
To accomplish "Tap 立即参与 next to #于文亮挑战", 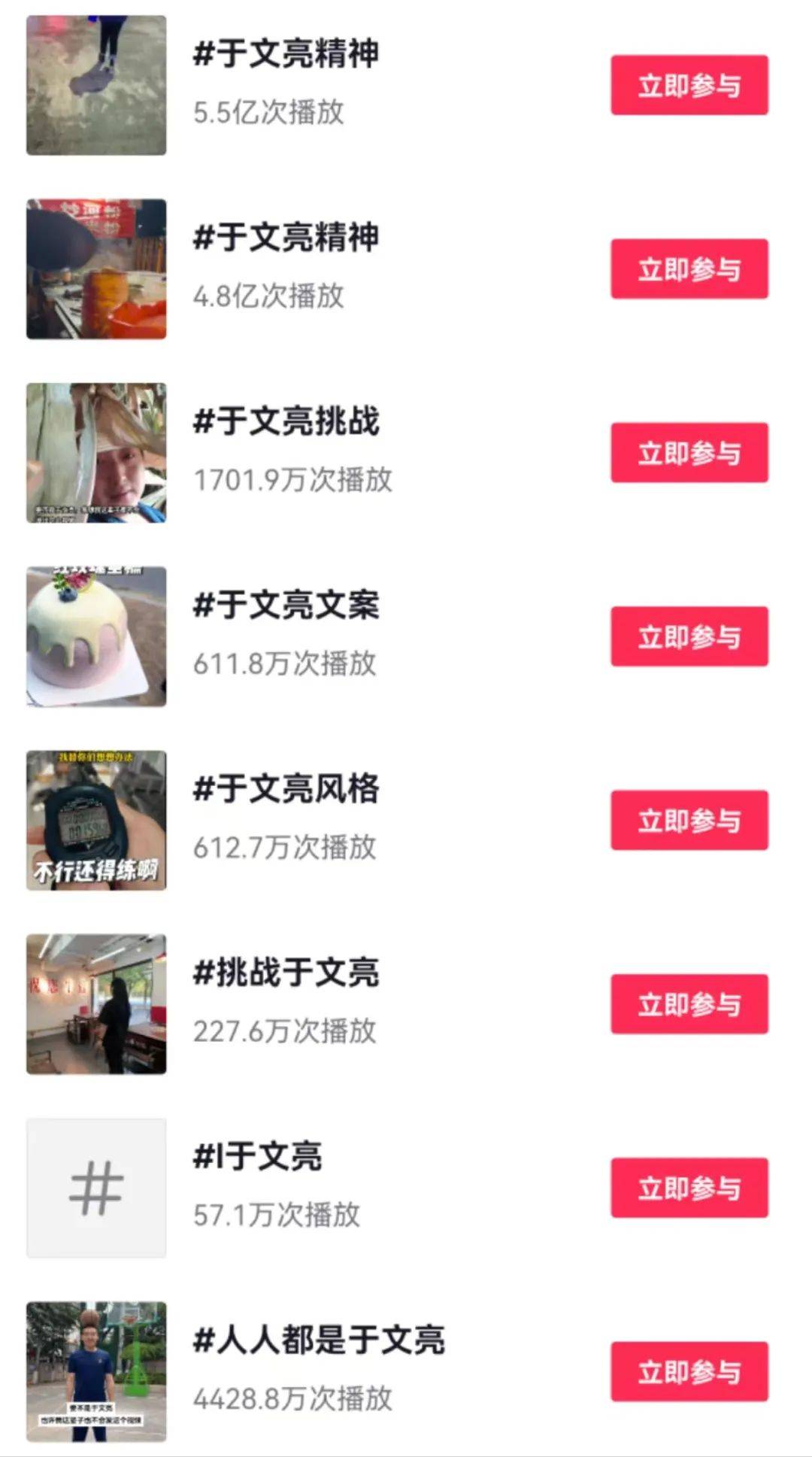I will pos(689,453).
